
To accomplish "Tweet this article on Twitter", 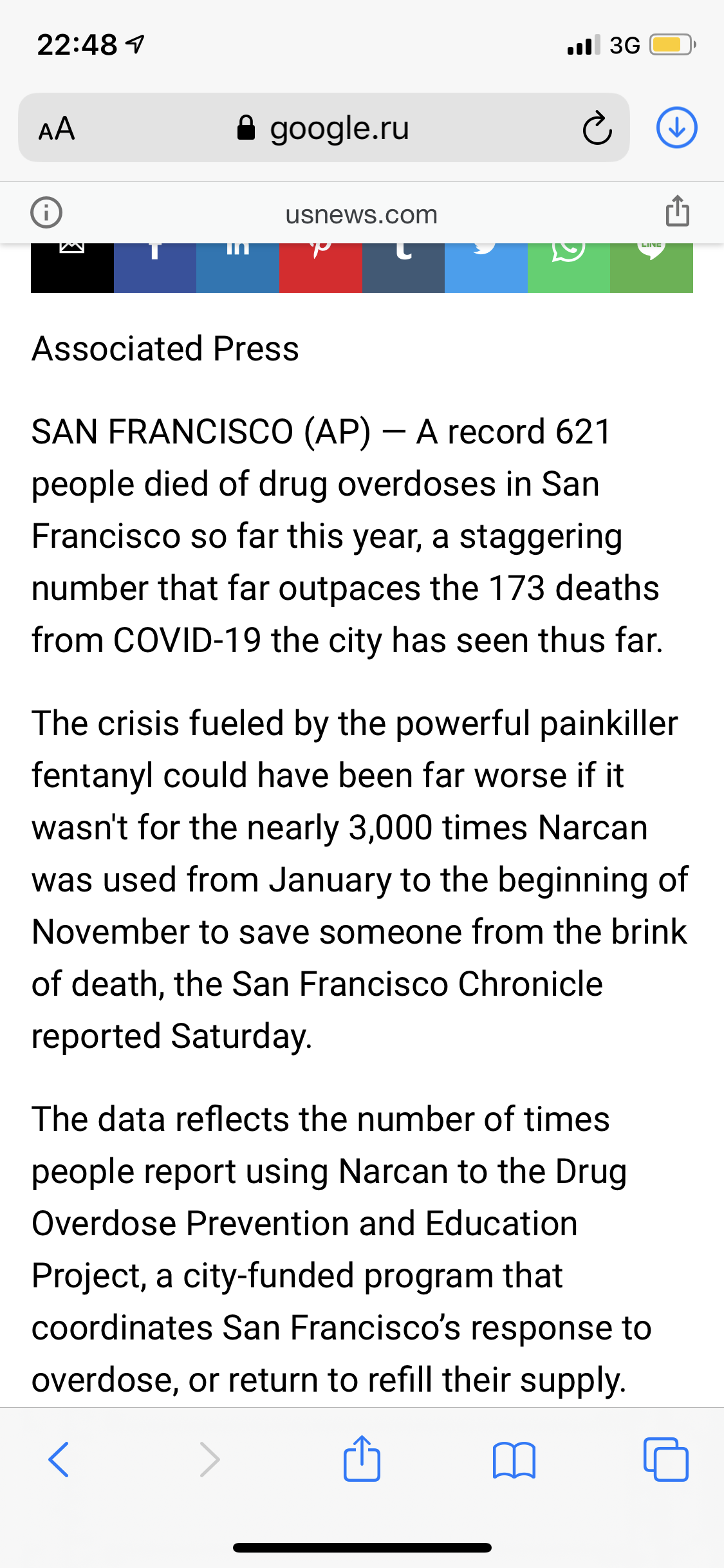I will tap(486, 268).
